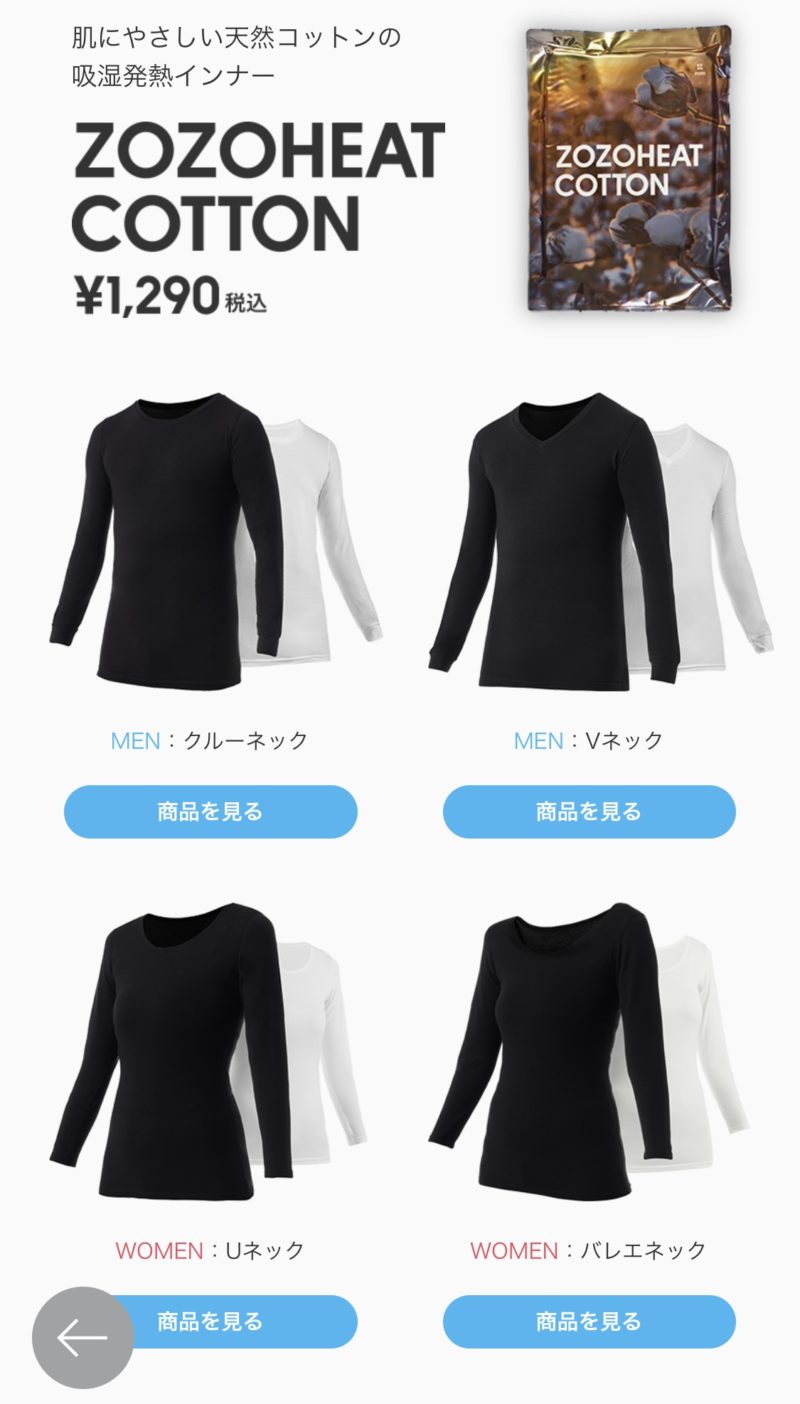
Task: Tap the floating back arrow button
Action: pyautogui.click(x=83, y=1337)
